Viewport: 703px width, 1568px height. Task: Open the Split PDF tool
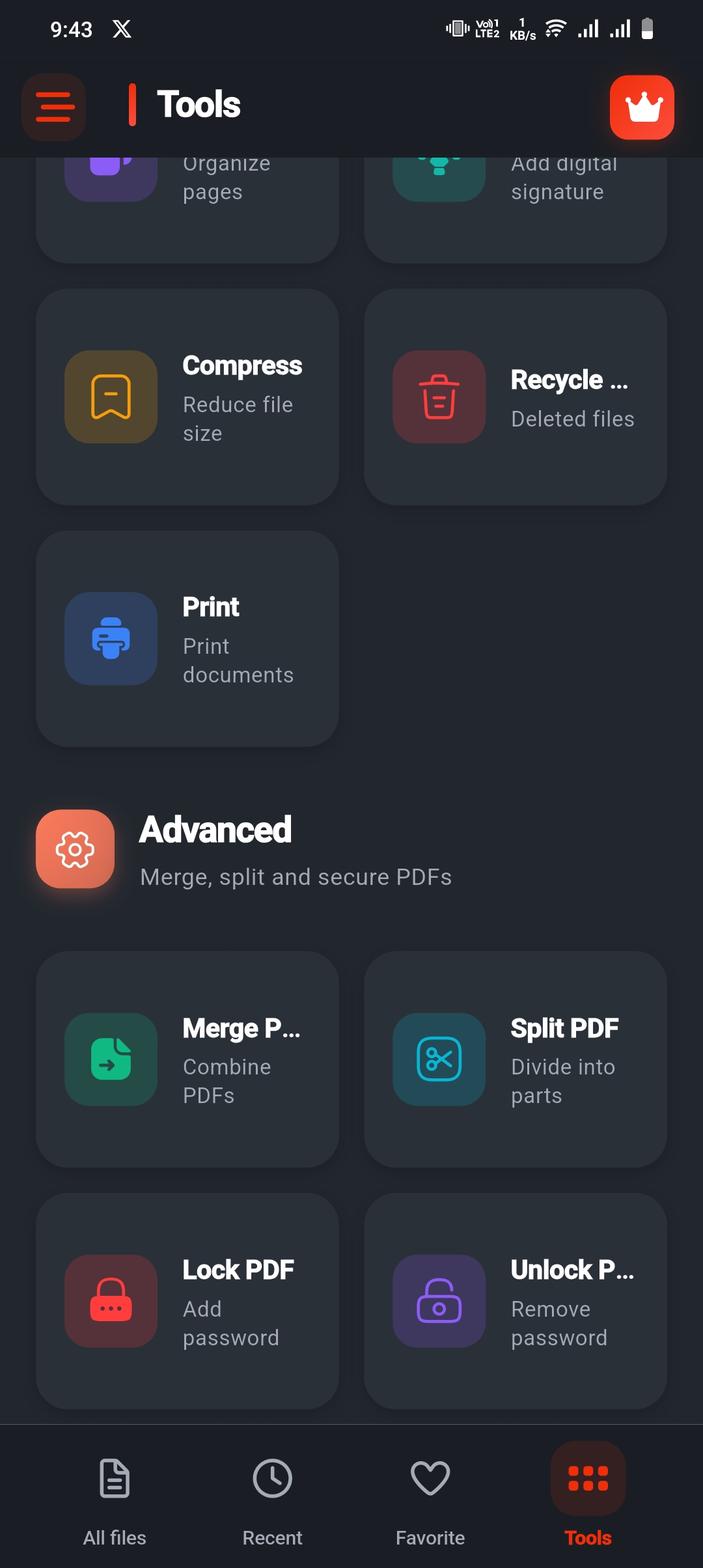pyautogui.click(x=516, y=1059)
